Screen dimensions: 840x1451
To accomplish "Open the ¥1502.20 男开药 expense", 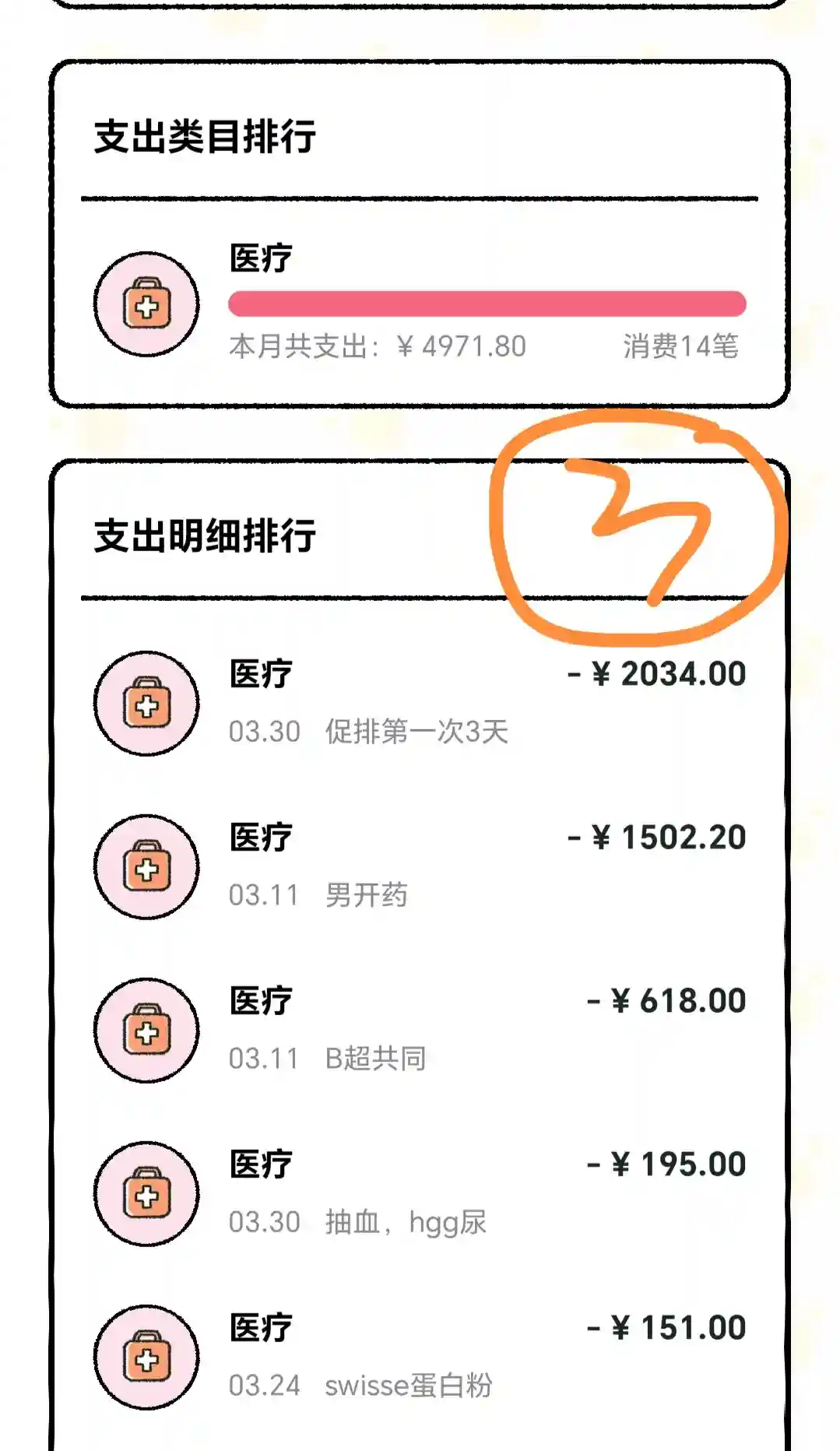I will tap(420, 866).
